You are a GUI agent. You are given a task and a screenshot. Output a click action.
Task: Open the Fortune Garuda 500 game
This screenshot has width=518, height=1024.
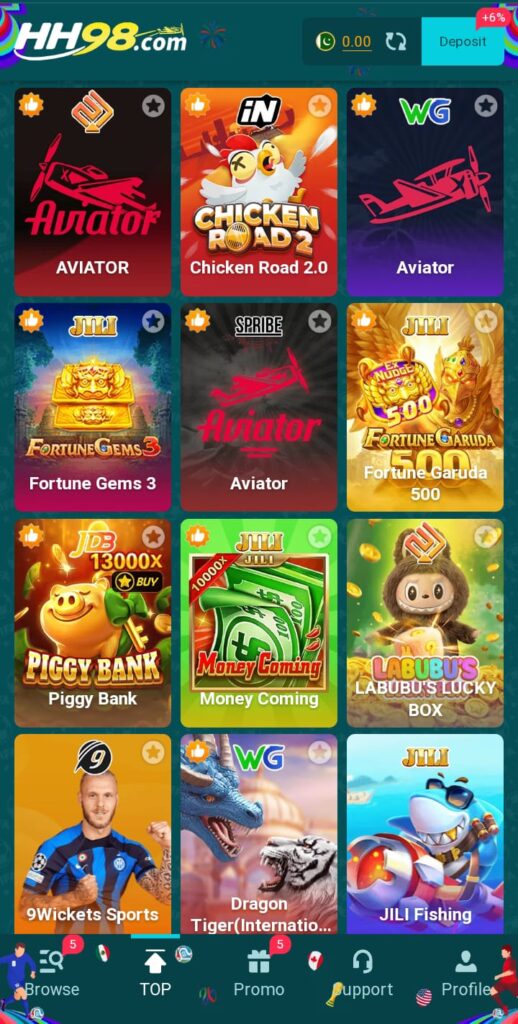click(x=425, y=407)
